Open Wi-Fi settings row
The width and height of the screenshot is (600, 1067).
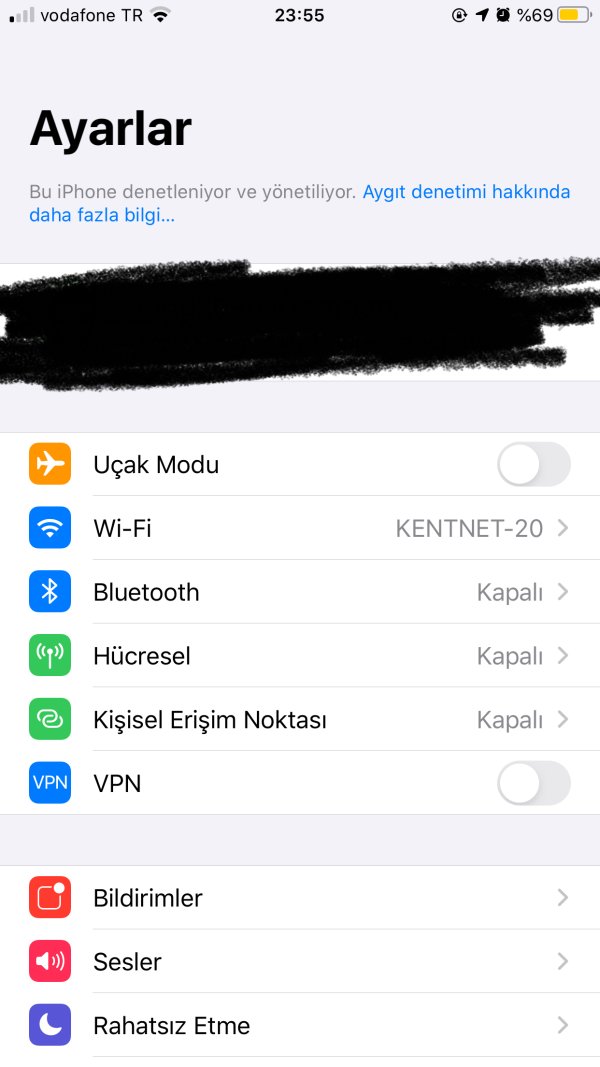(x=300, y=528)
